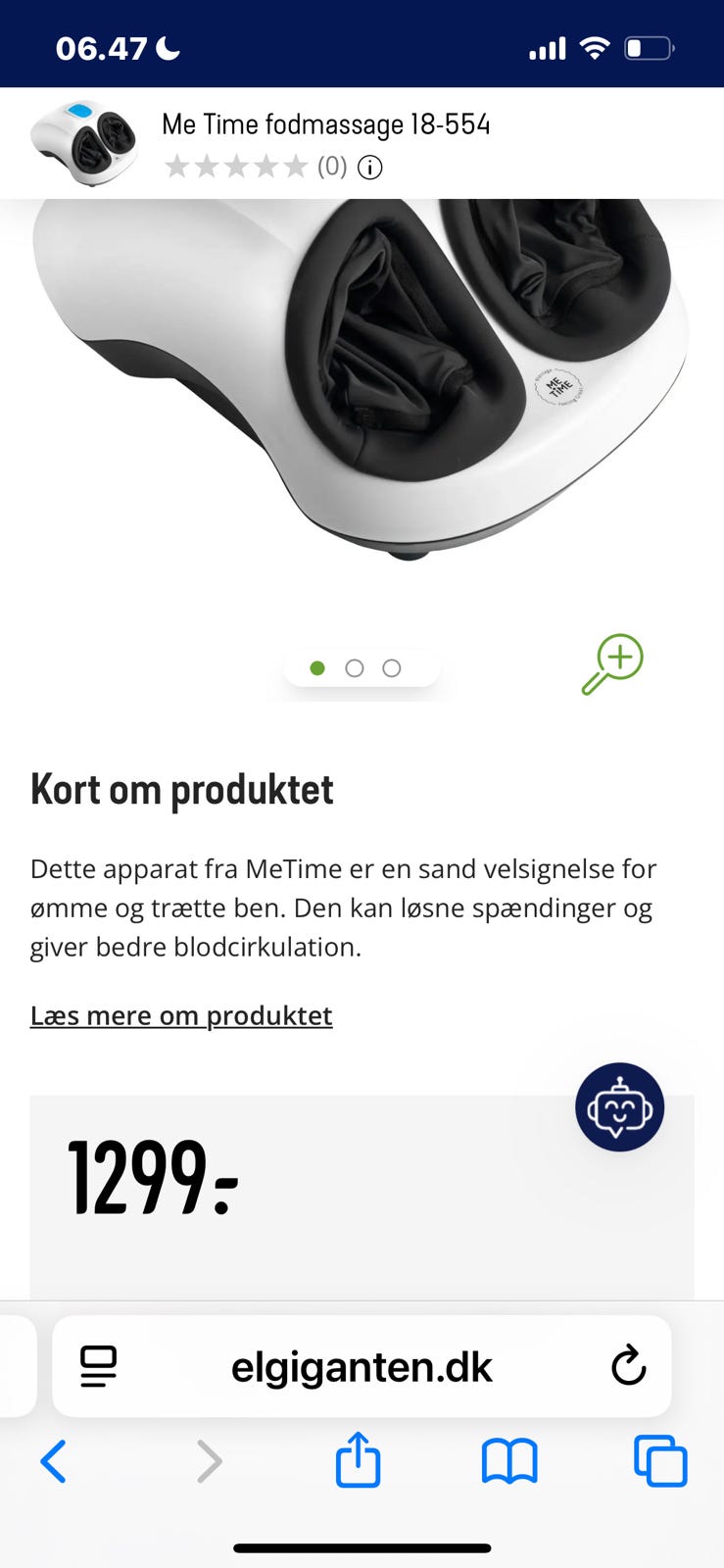The width and height of the screenshot is (724, 1568).
Task: Open Safari bookmarks
Action: point(509,1460)
